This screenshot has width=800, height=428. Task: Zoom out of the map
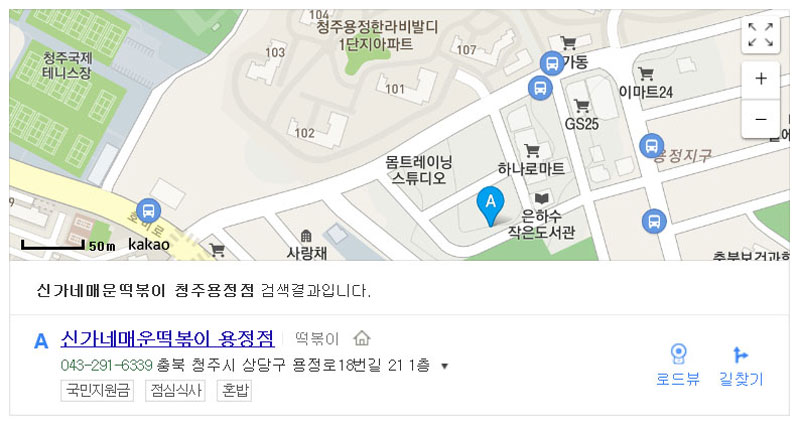point(760,119)
